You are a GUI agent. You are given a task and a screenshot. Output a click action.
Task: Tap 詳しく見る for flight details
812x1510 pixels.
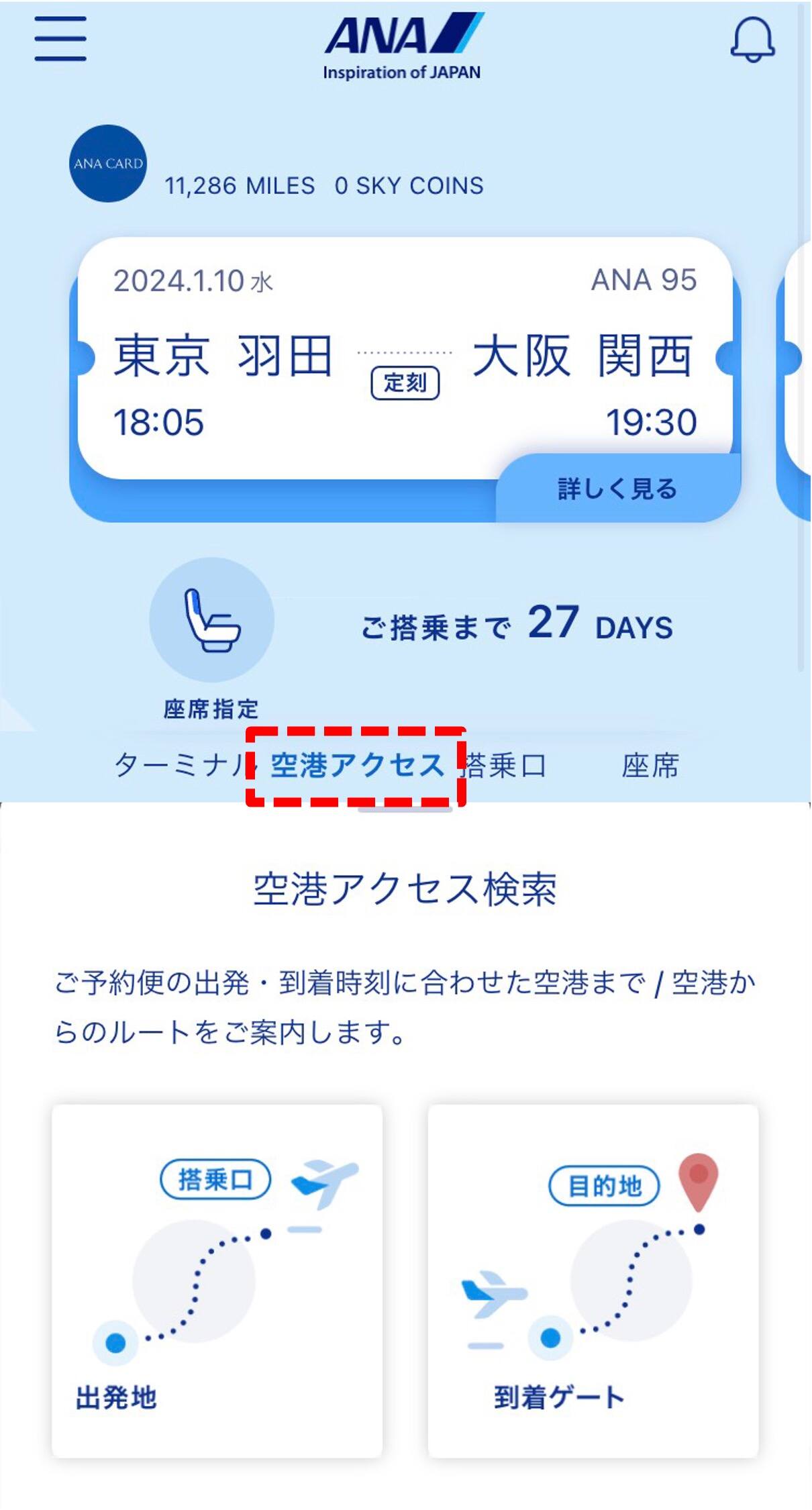tap(617, 489)
